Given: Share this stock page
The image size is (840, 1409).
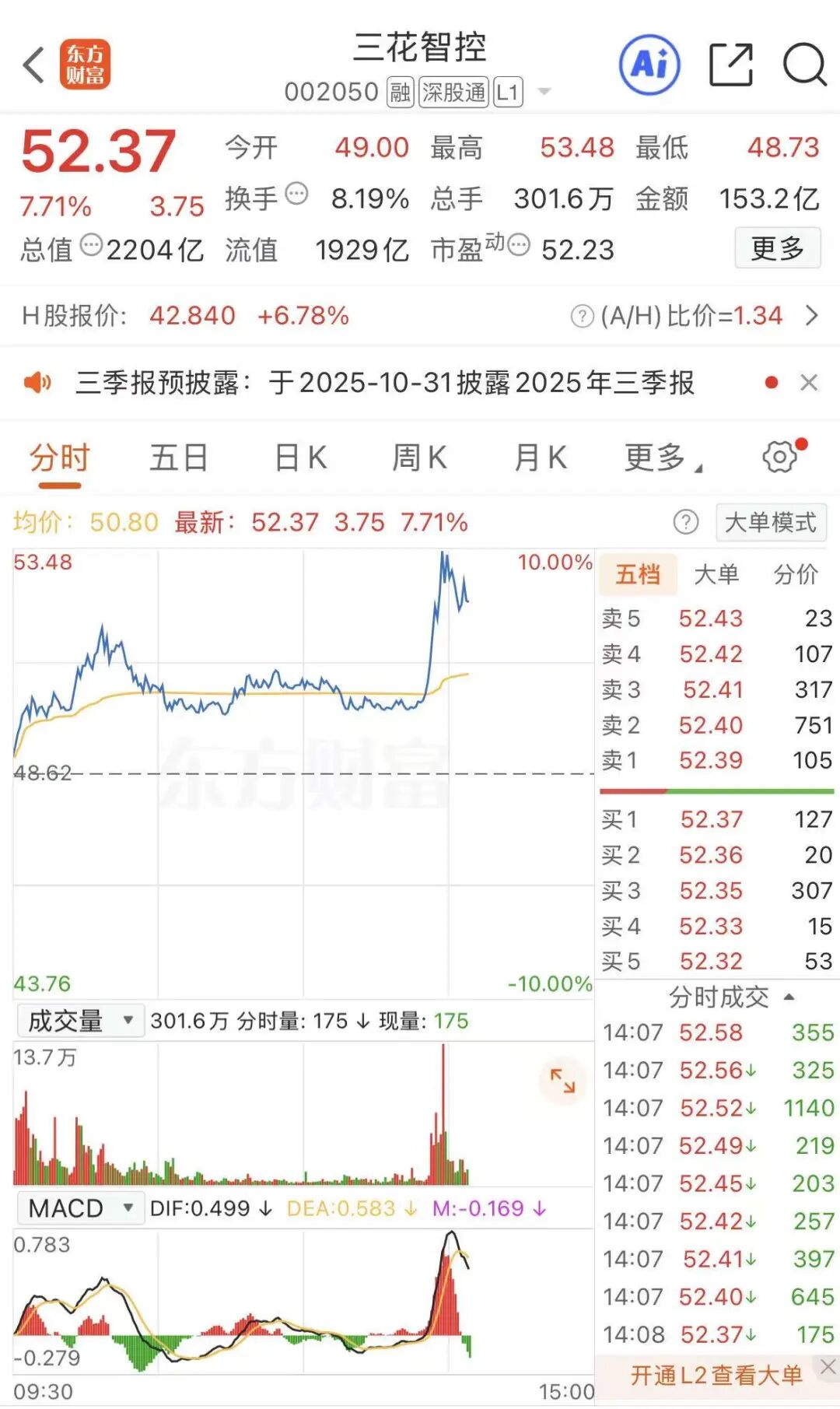Looking at the screenshot, I should [731, 65].
